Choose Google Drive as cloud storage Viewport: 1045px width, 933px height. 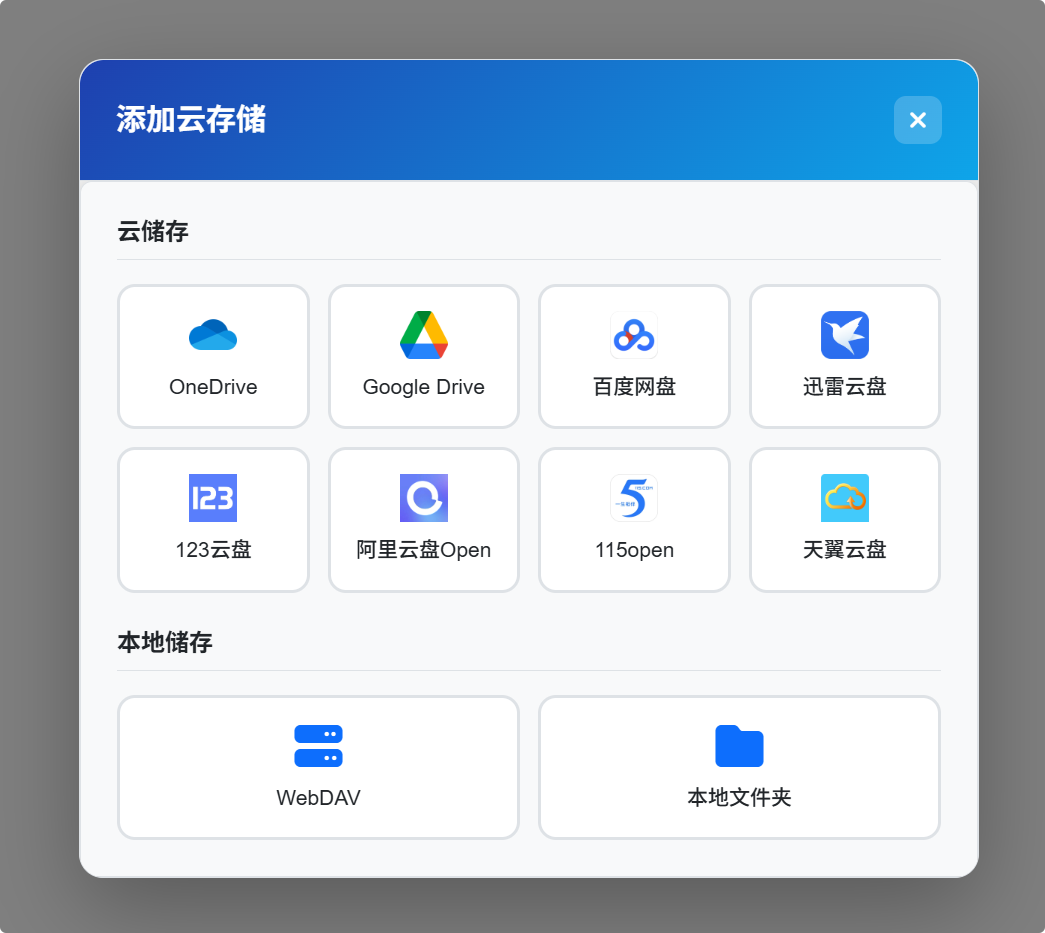point(424,356)
